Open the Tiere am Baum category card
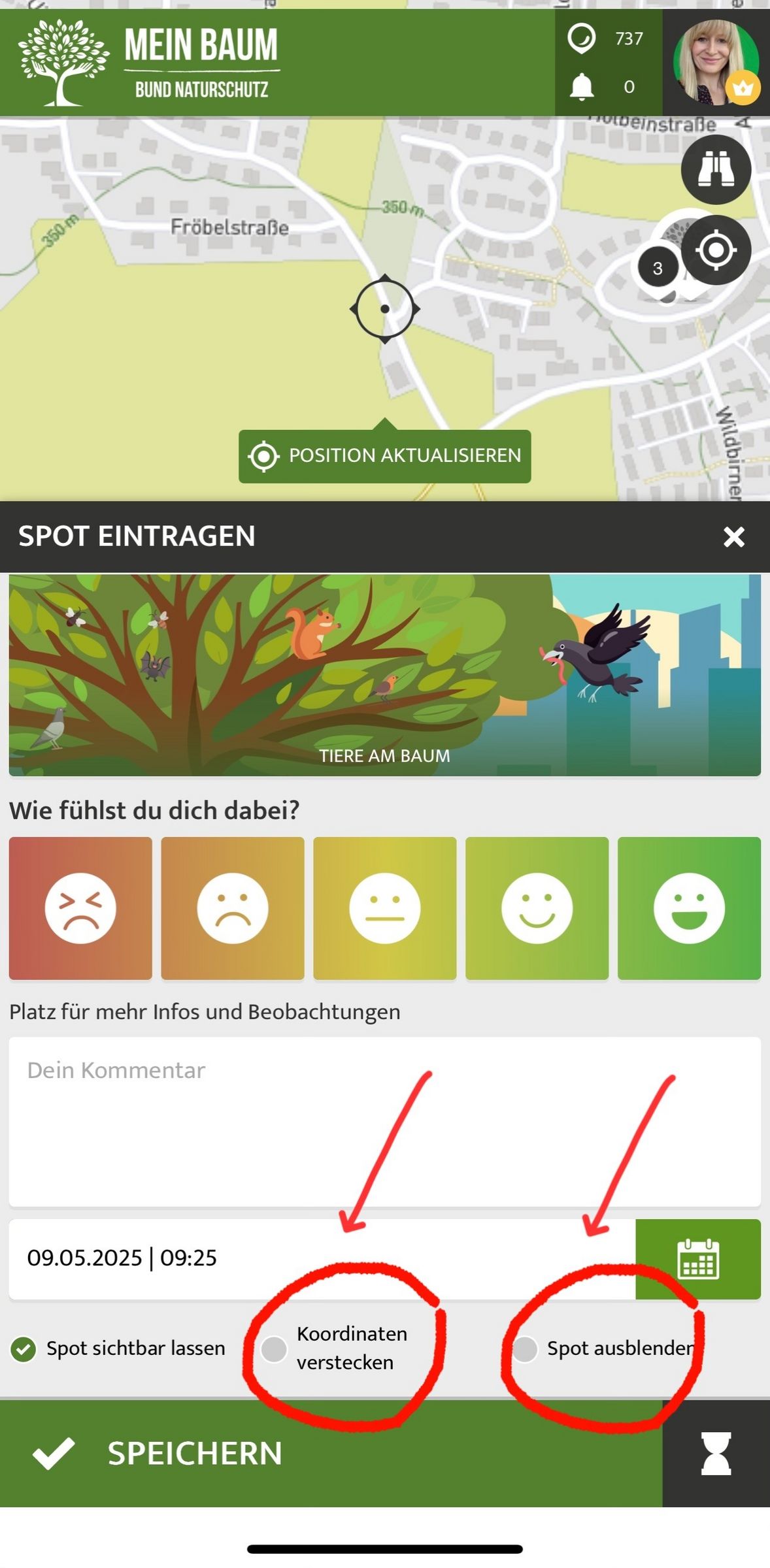 pyautogui.click(x=384, y=675)
